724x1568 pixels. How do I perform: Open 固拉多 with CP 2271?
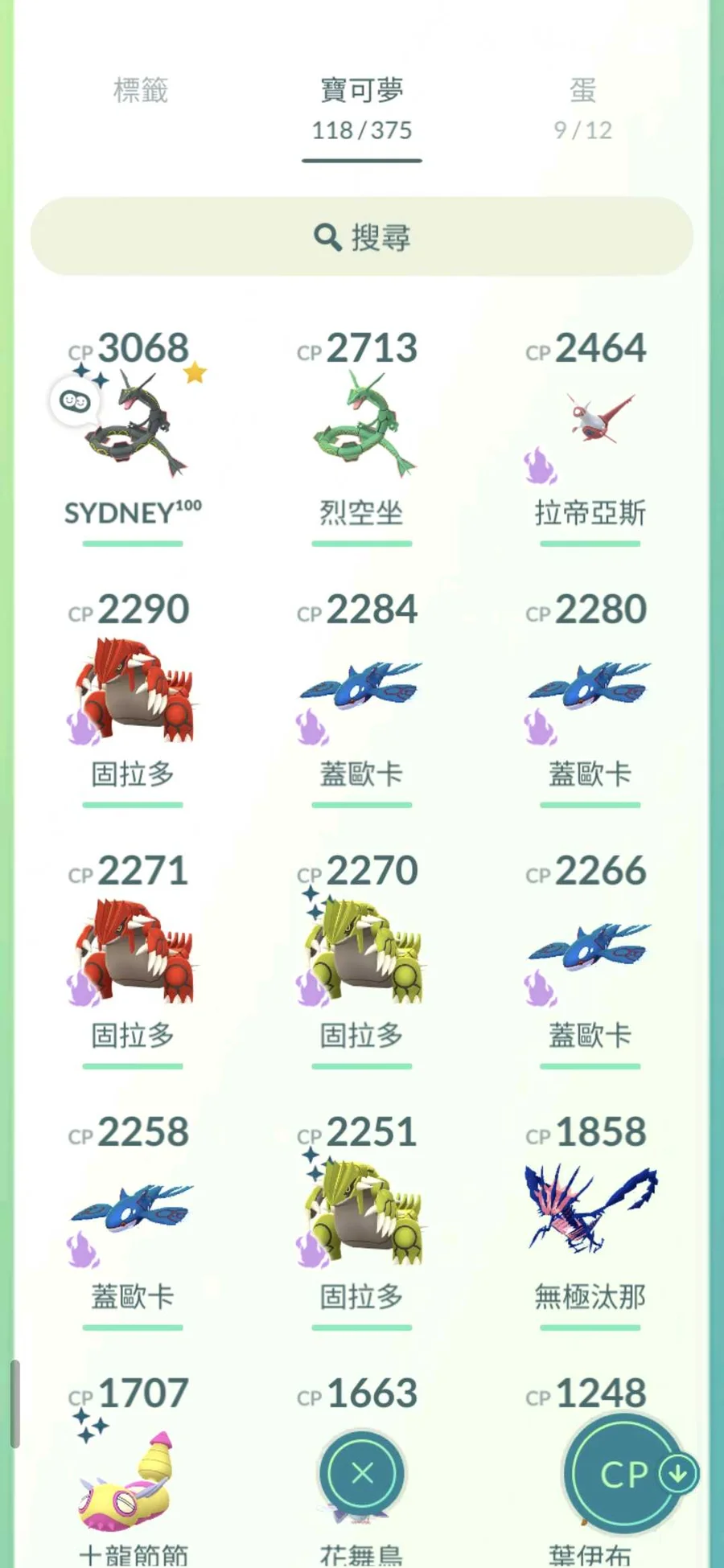133,951
